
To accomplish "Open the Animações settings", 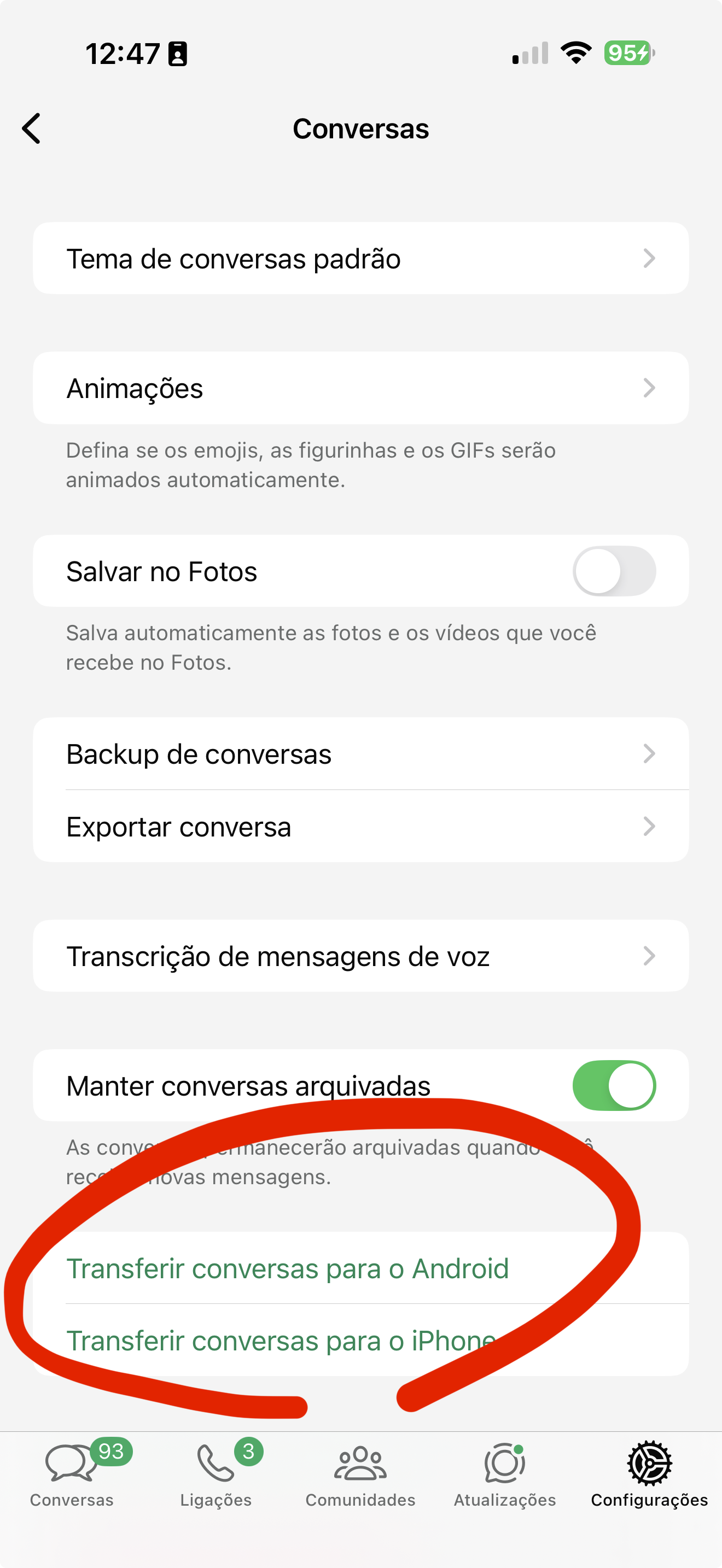I will tap(360, 388).
